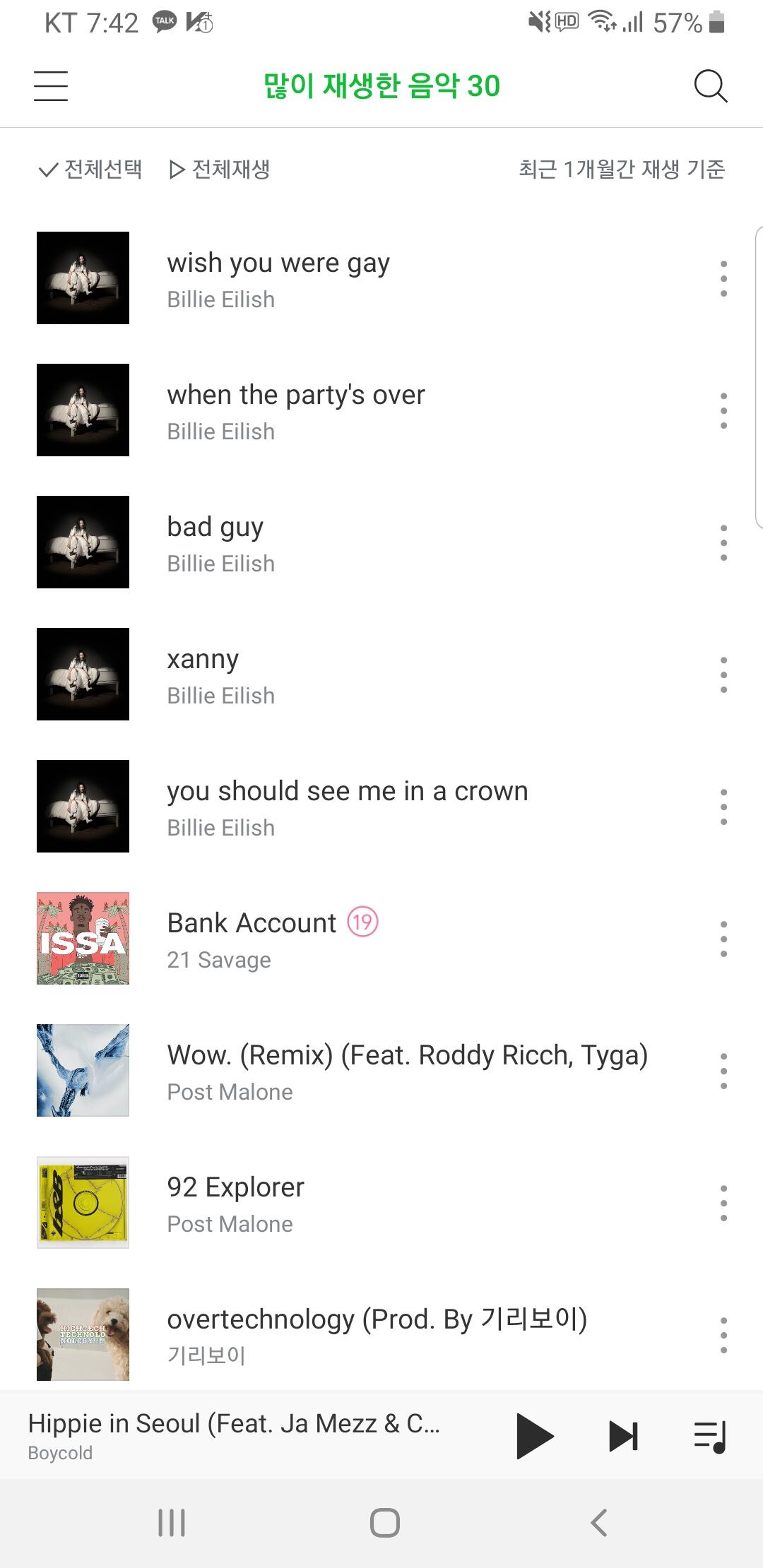Open the current playlist queue

(x=710, y=1436)
